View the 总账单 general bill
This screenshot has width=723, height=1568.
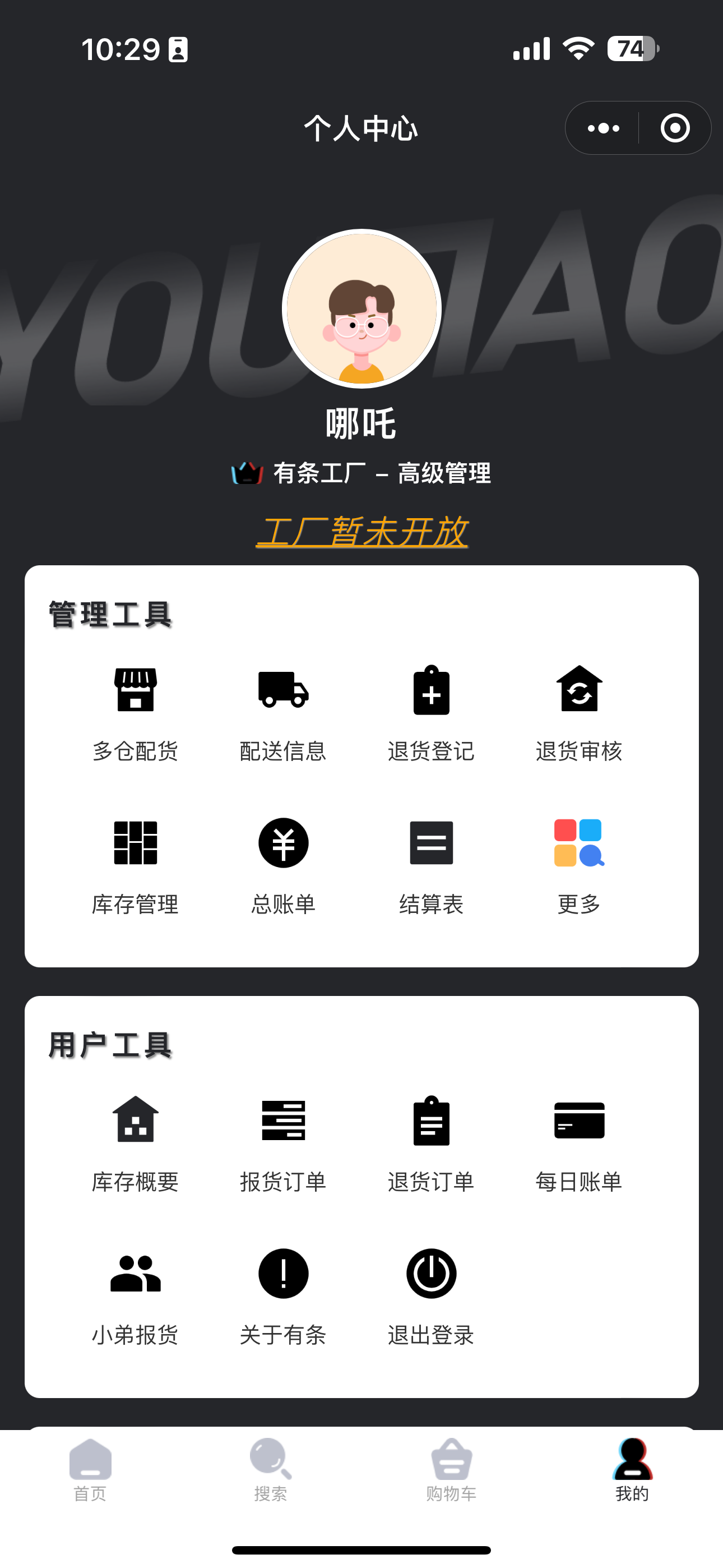coord(283,865)
